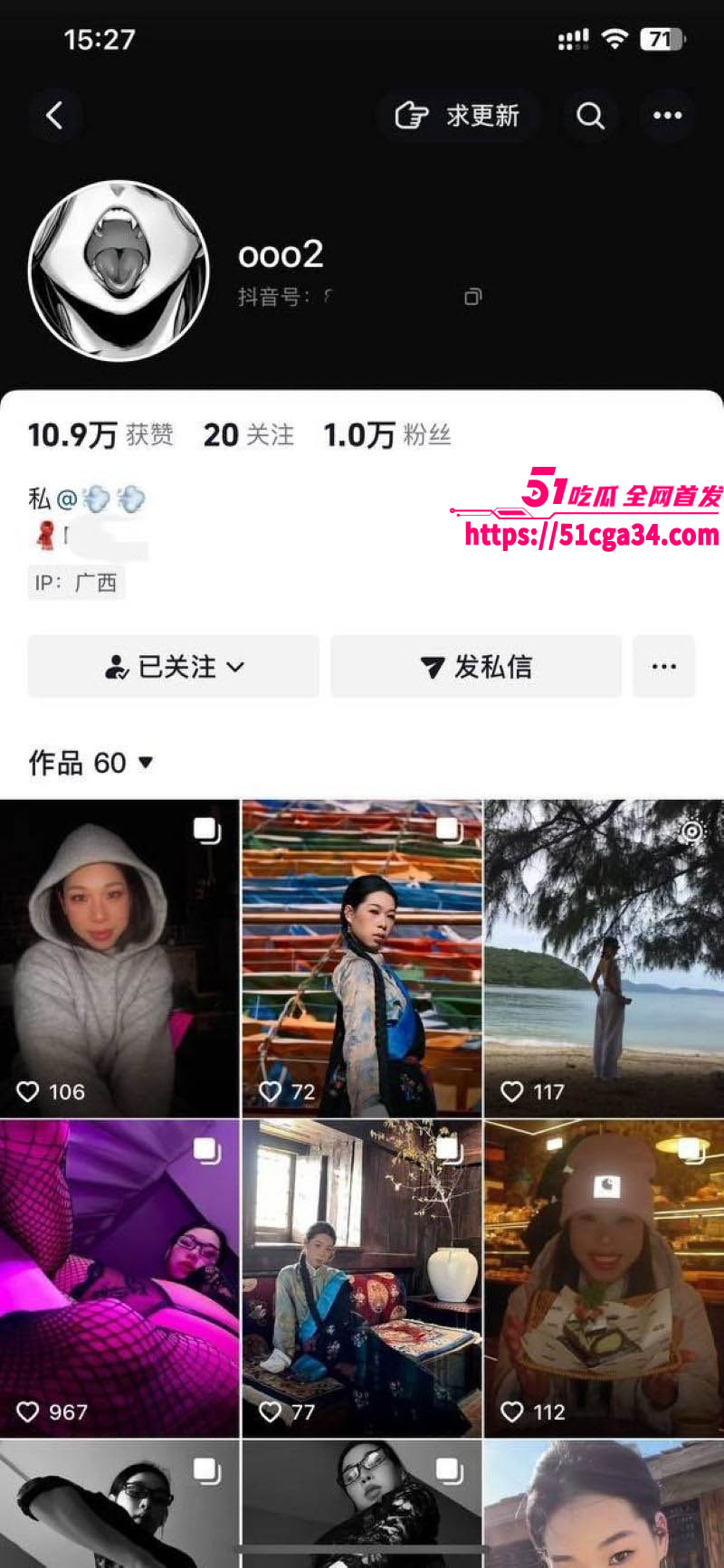Open the beach post with 117 likes

[x=604, y=957]
